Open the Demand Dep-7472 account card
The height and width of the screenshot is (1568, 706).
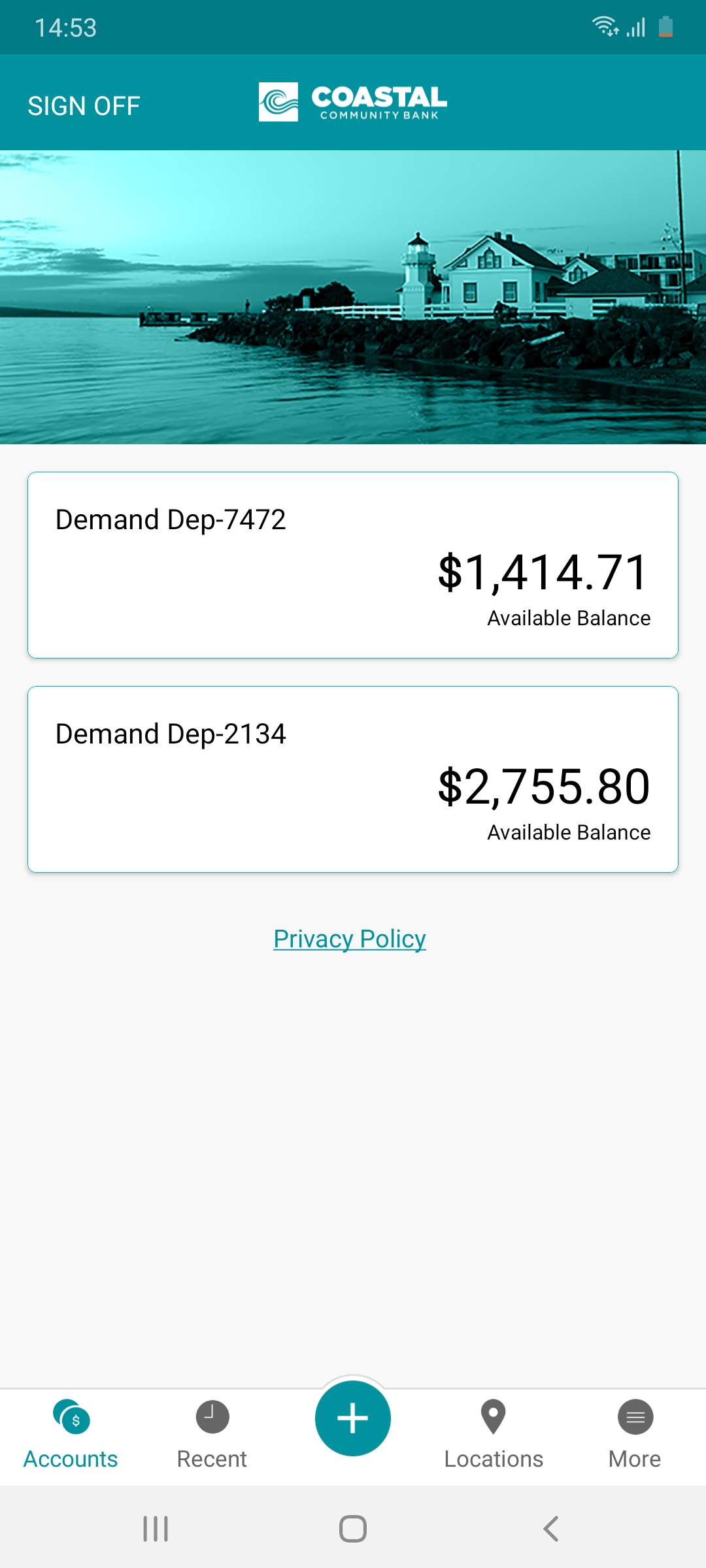[353, 565]
